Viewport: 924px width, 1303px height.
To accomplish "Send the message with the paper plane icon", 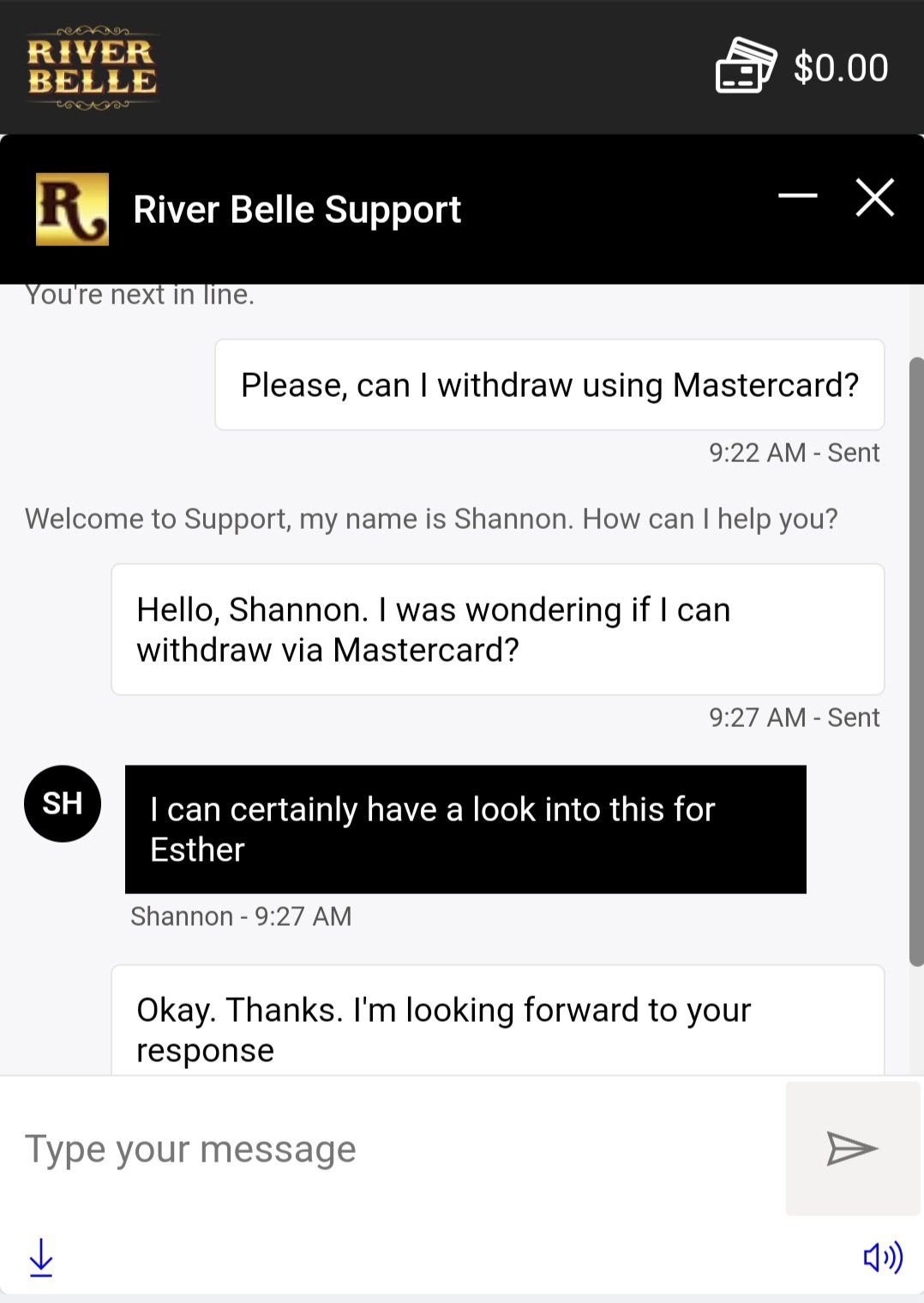I will [851, 1148].
